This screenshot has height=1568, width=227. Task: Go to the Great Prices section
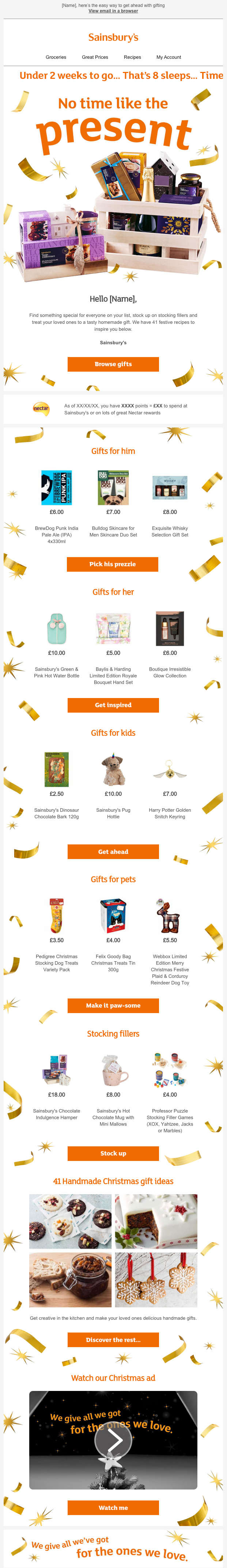coord(95,57)
